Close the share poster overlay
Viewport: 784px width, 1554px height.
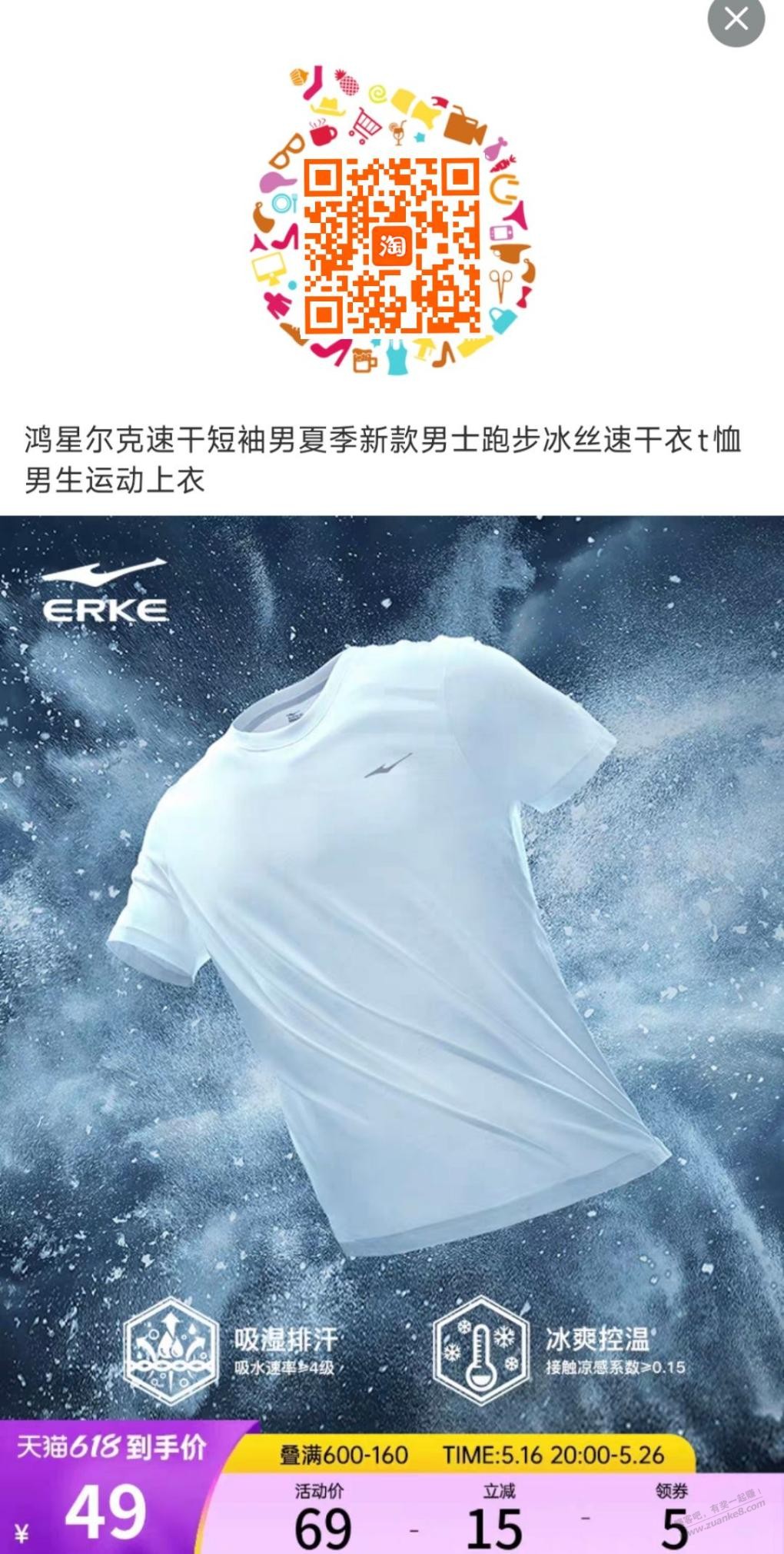pos(736,19)
